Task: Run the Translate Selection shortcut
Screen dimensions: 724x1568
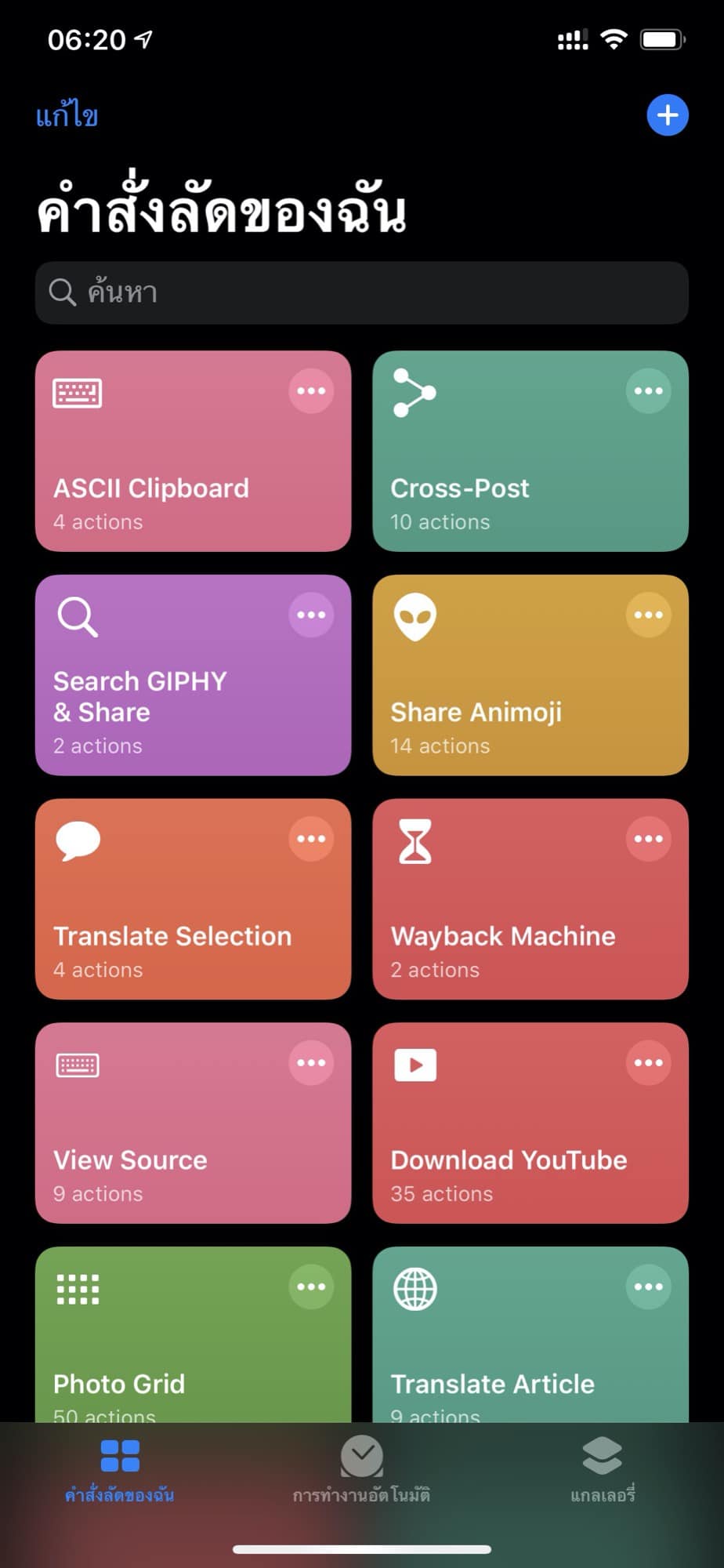Action: click(x=193, y=899)
